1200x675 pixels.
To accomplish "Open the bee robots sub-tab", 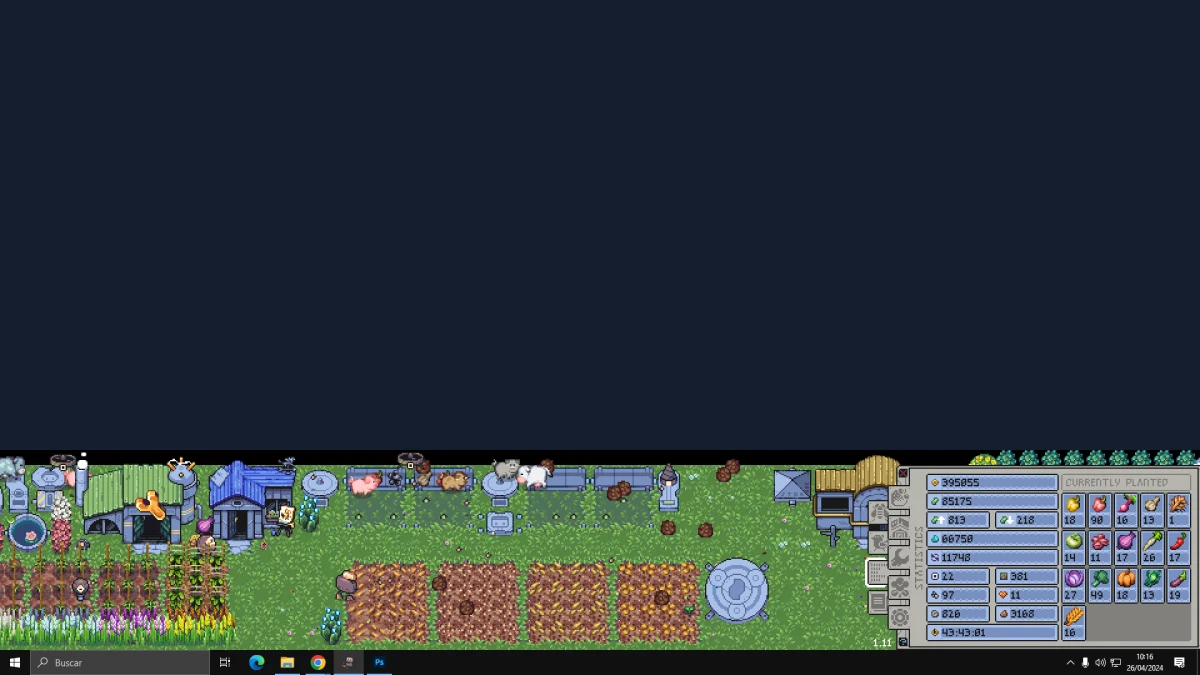I will [879, 512].
